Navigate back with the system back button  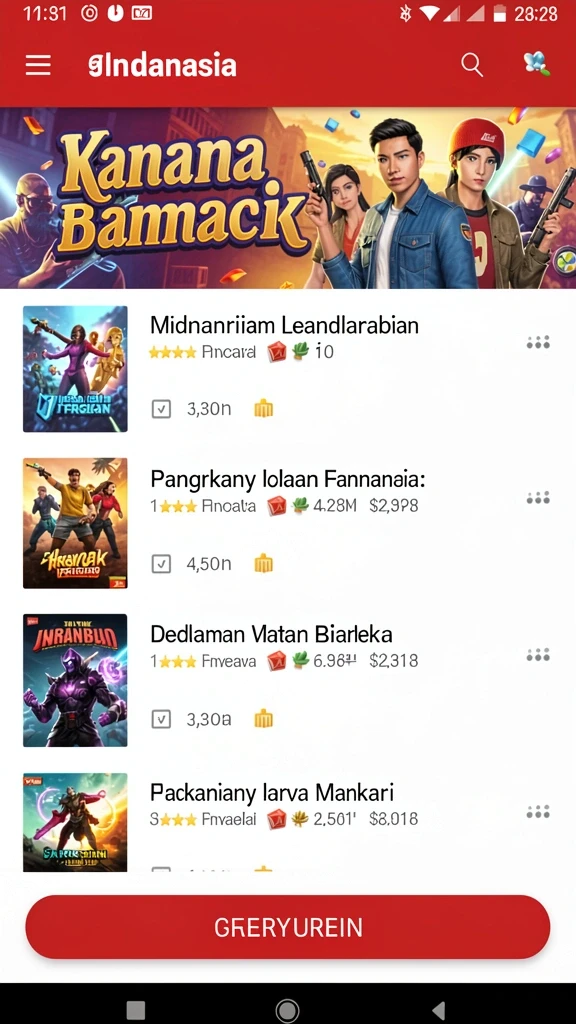(x=440, y=1010)
